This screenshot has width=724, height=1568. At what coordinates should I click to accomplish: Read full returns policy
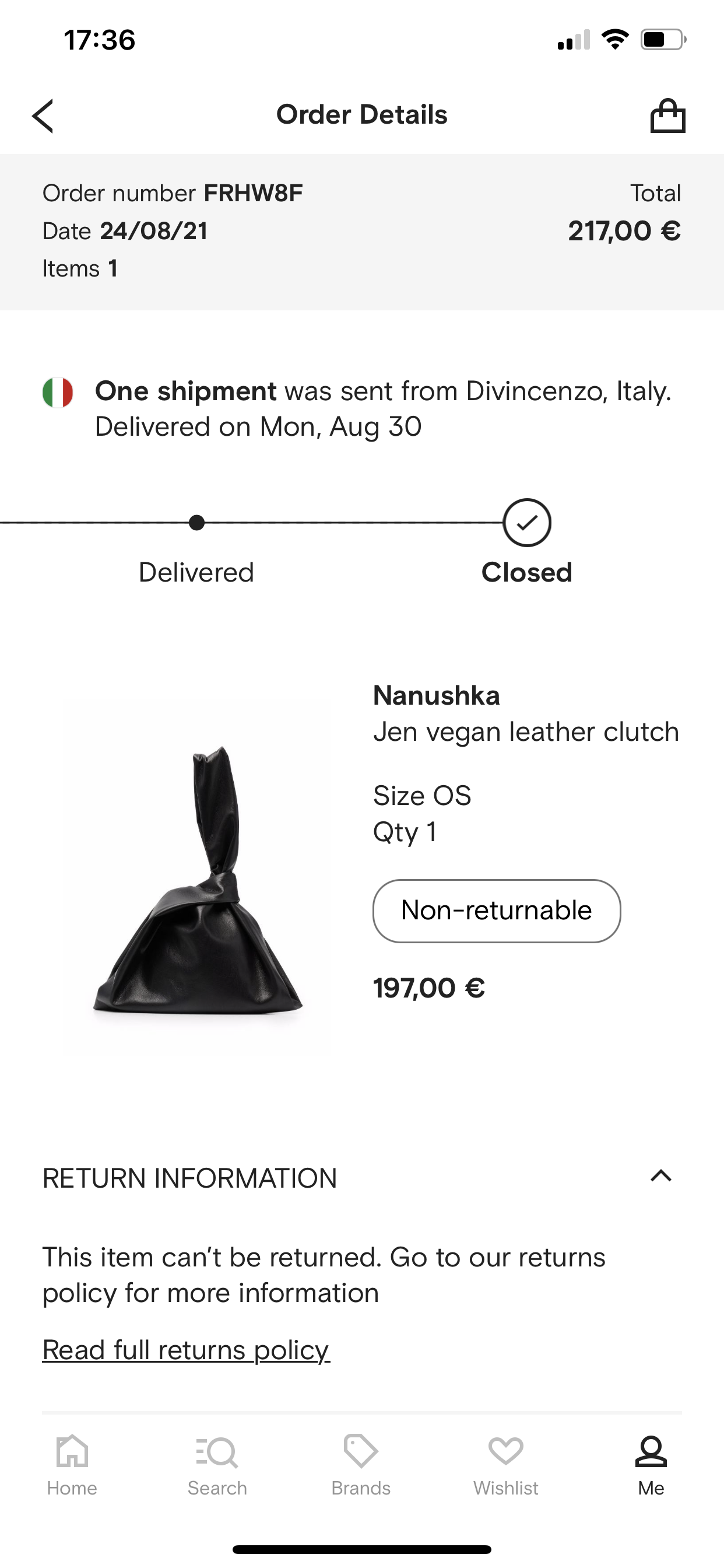click(x=185, y=1350)
